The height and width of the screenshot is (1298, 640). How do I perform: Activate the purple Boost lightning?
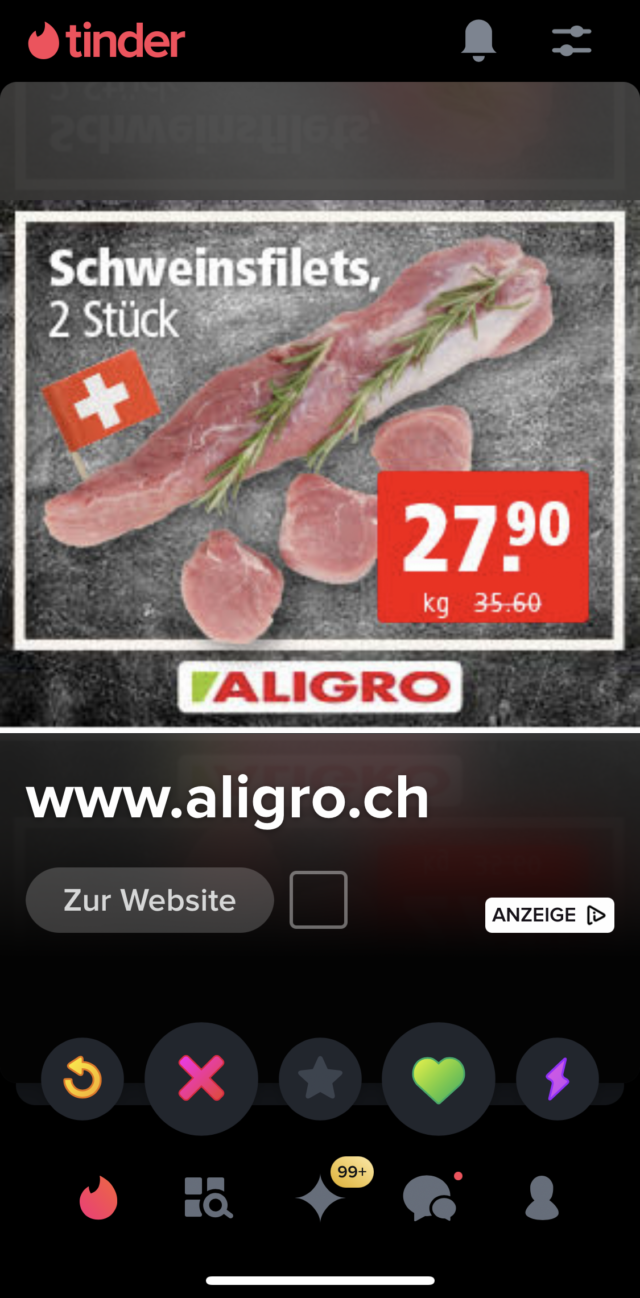click(557, 1080)
